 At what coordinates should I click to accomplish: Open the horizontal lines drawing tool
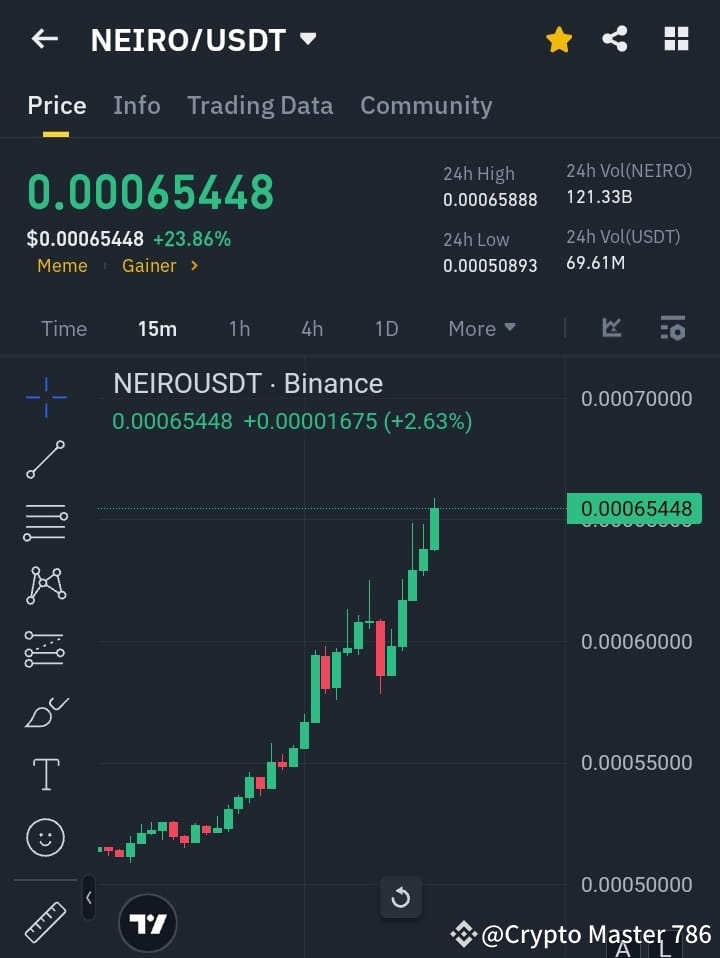[x=44, y=523]
